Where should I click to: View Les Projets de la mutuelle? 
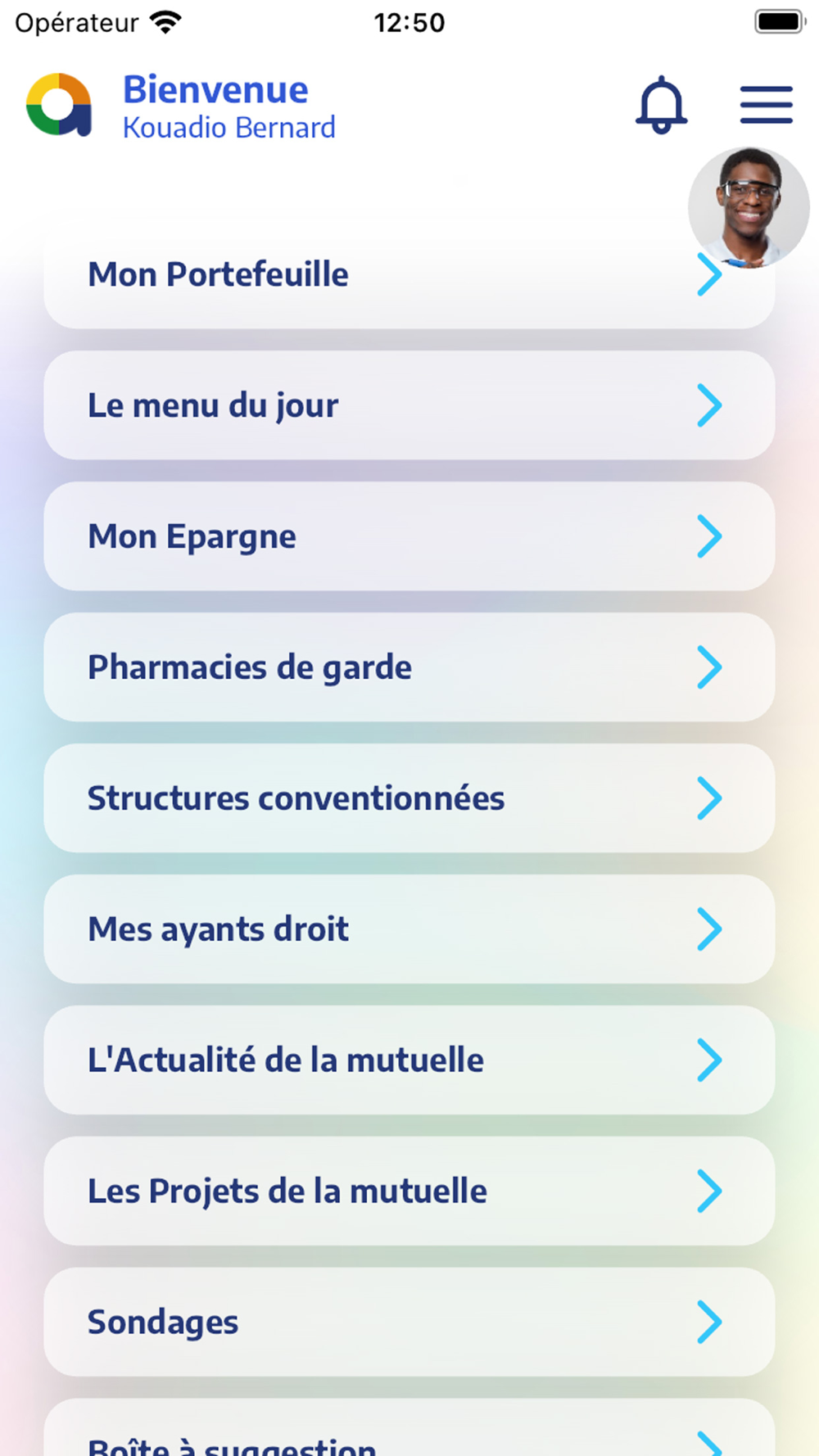tap(409, 1191)
